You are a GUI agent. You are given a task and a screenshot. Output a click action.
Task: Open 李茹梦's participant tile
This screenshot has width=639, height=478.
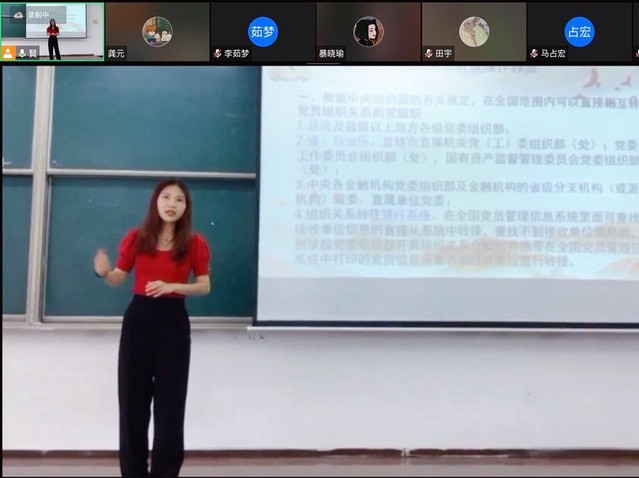tap(263, 31)
